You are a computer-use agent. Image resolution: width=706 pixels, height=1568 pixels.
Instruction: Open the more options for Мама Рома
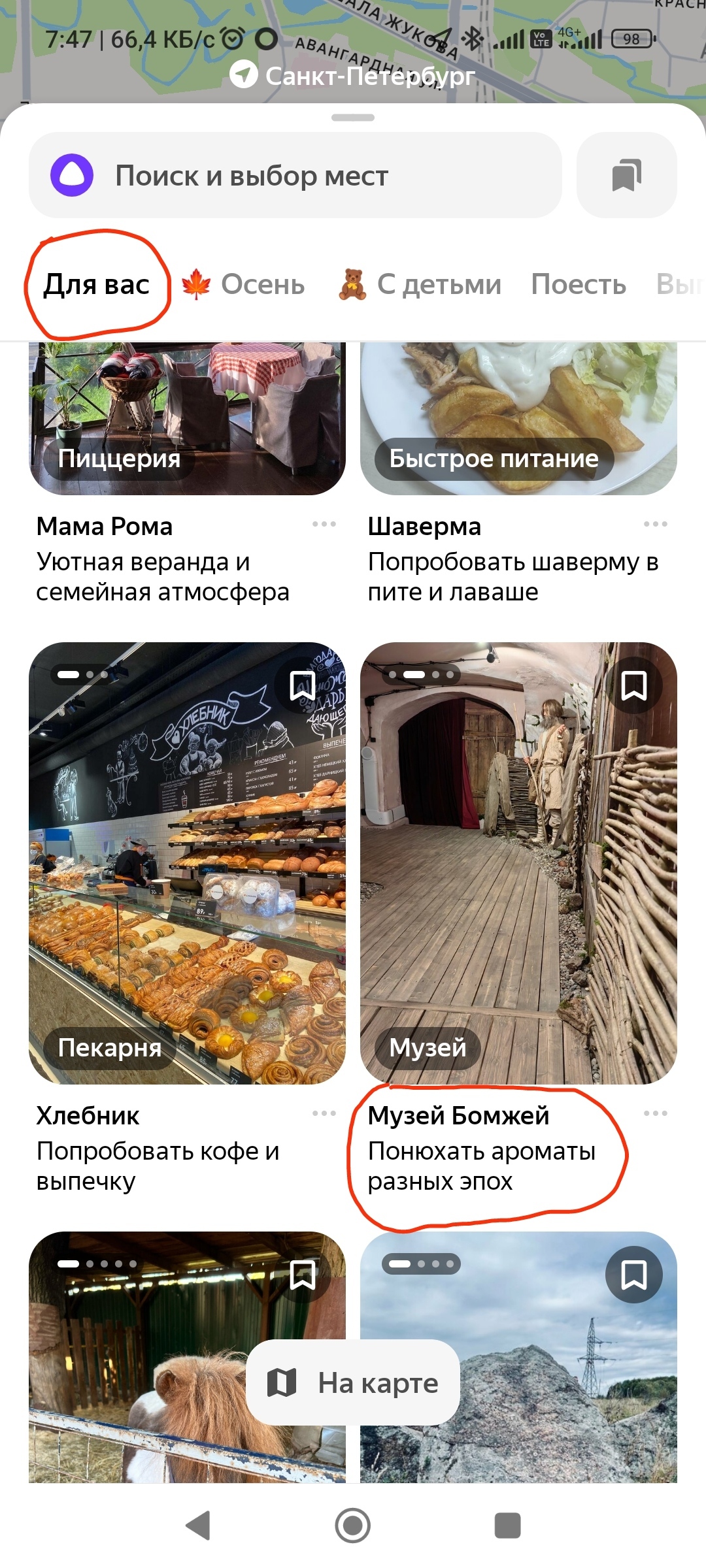click(324, 525)
